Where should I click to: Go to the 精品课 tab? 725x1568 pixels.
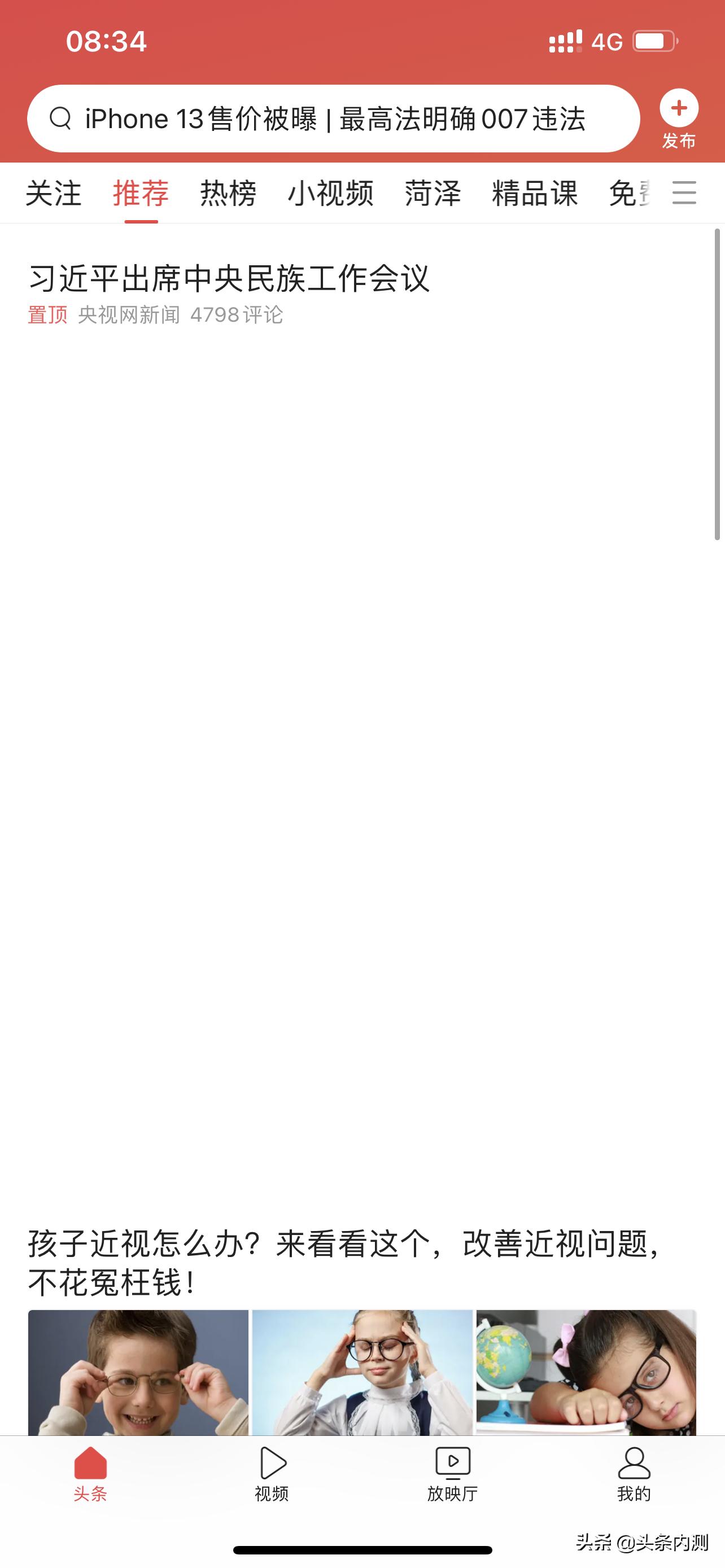[x=535, y=194]
